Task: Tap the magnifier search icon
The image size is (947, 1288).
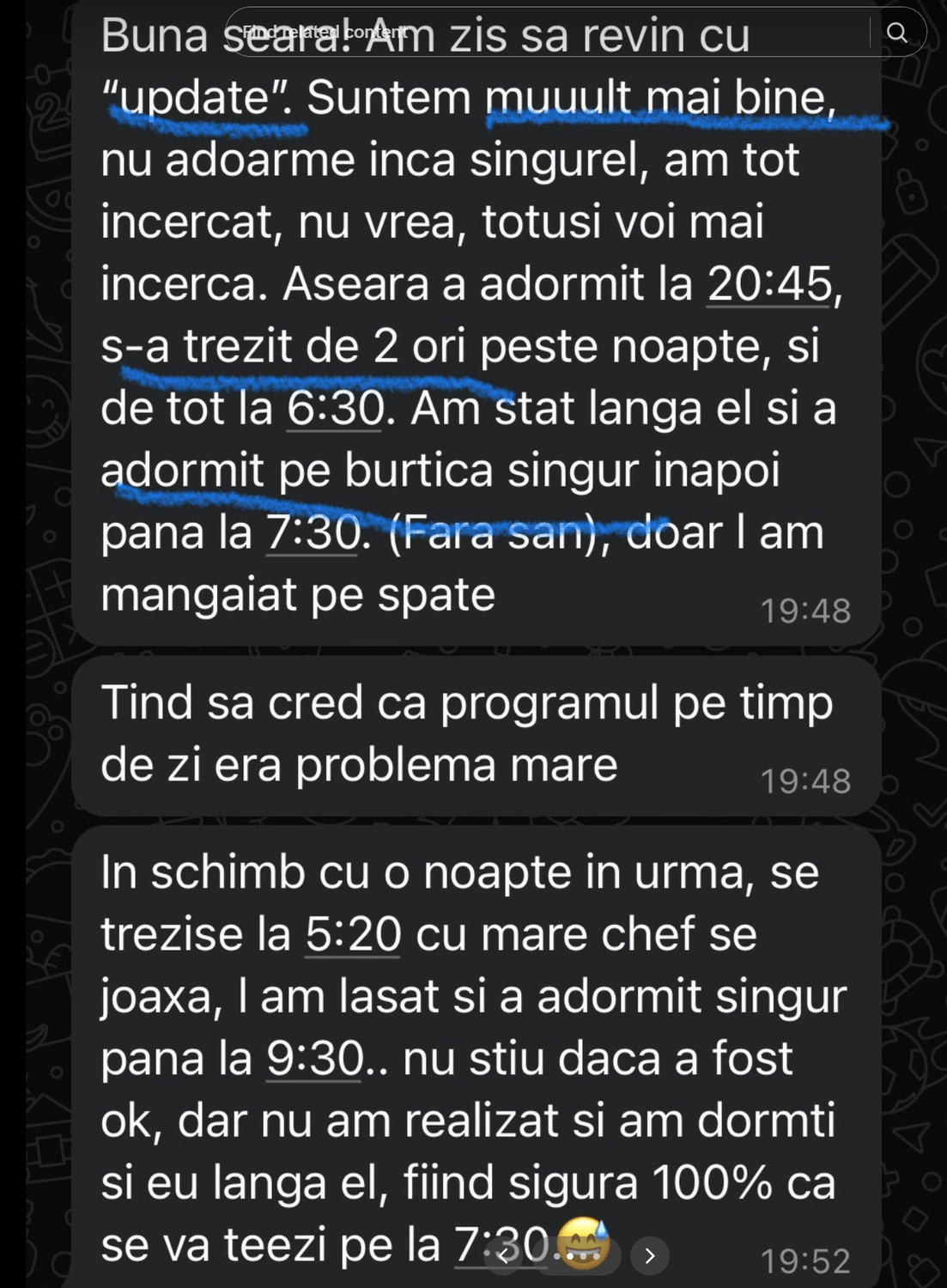Action: (x=896, y=33)
